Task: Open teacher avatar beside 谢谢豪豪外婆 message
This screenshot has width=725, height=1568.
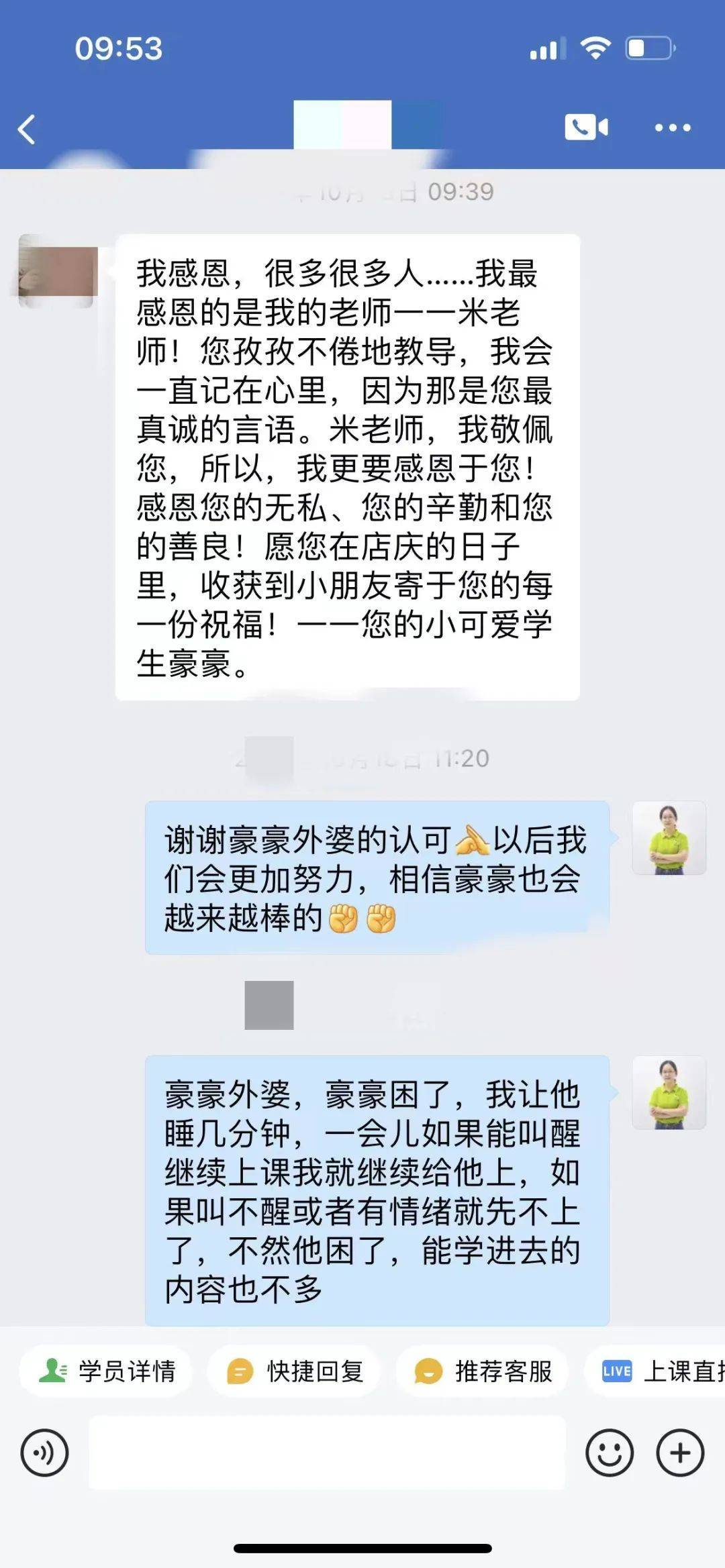Action: coord(669,838)
